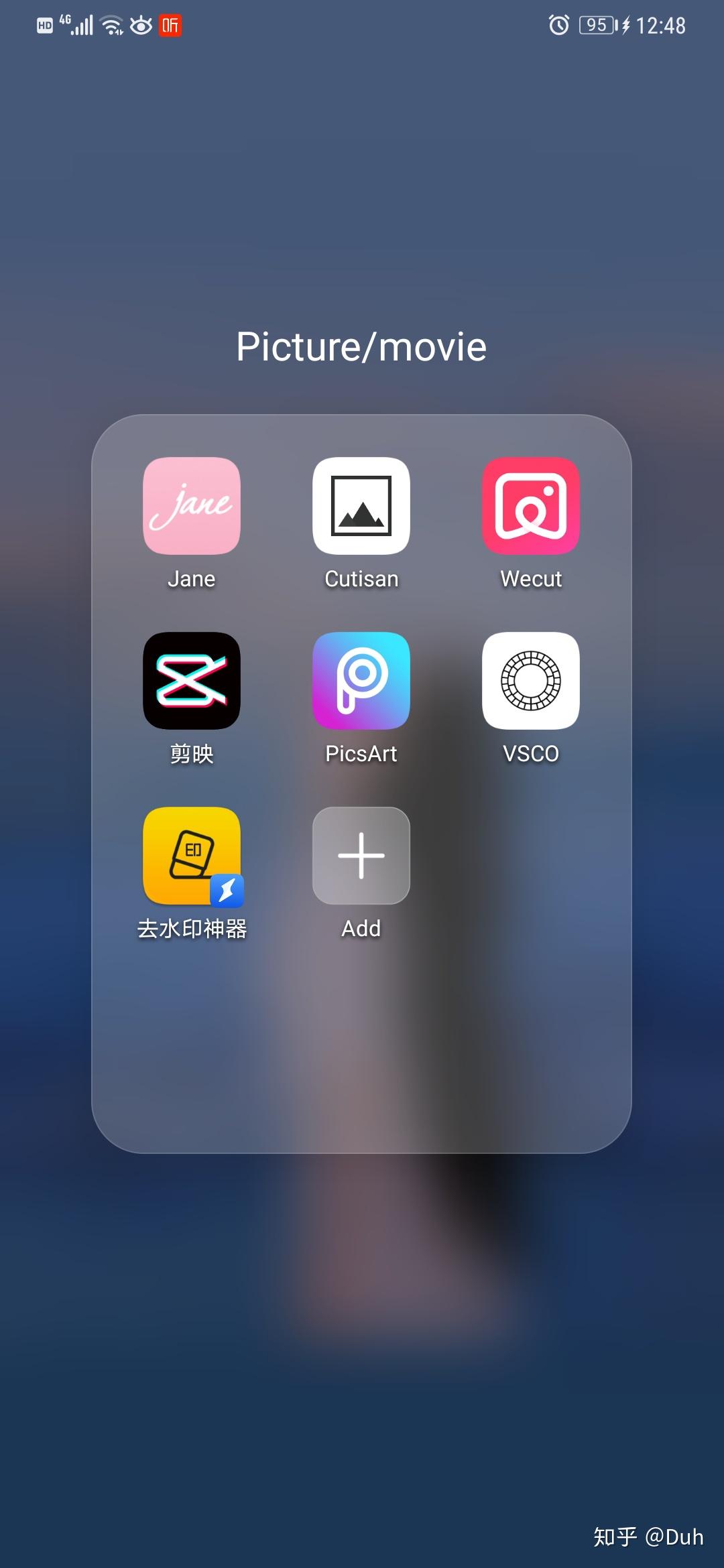This screenshot has width=724, height=1568.
Task: Tap the HD volte indicator
Action: [x=44, y=25]
